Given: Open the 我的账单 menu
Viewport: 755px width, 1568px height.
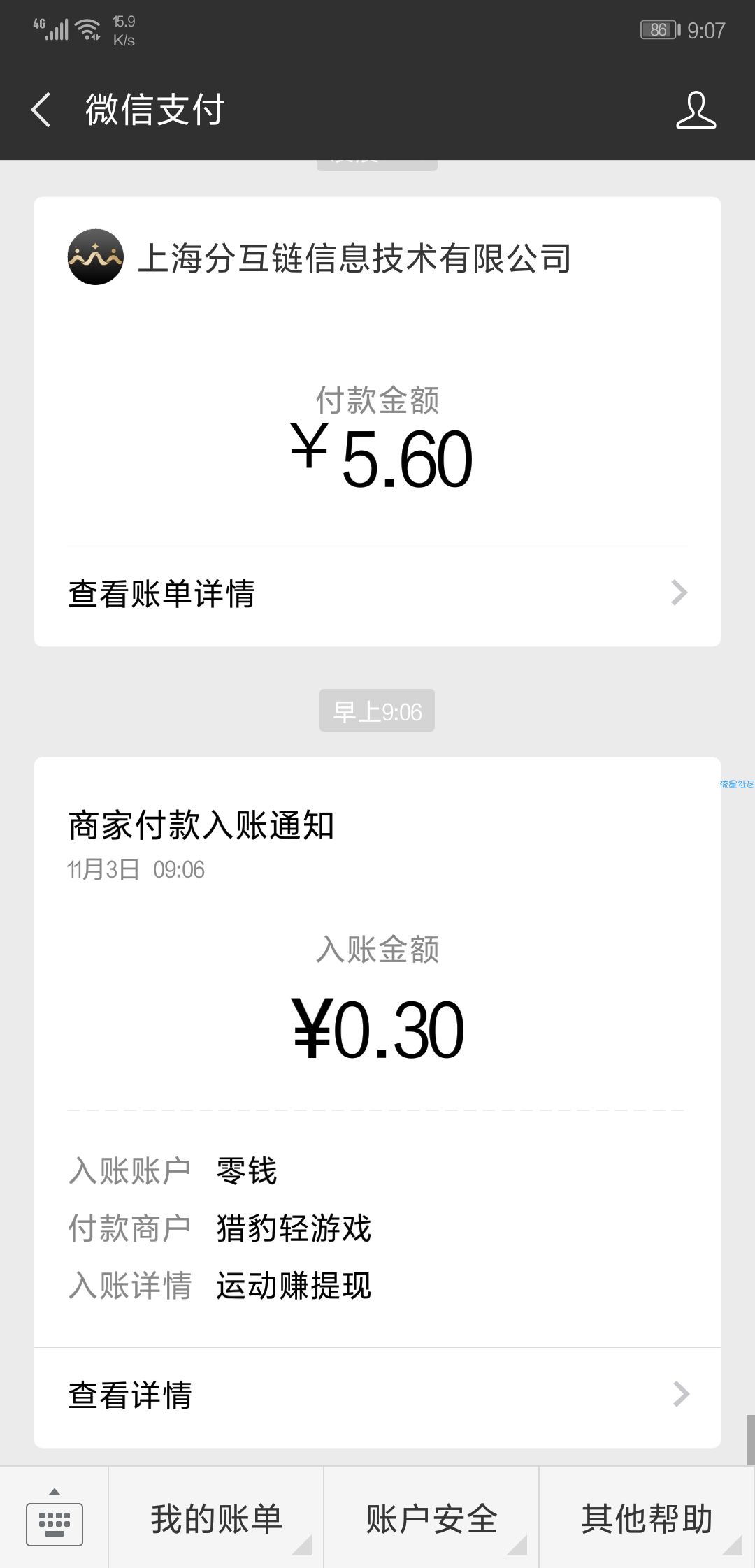Looking at the screenshot, I should pyautogui.click(x=216, y=1518).
